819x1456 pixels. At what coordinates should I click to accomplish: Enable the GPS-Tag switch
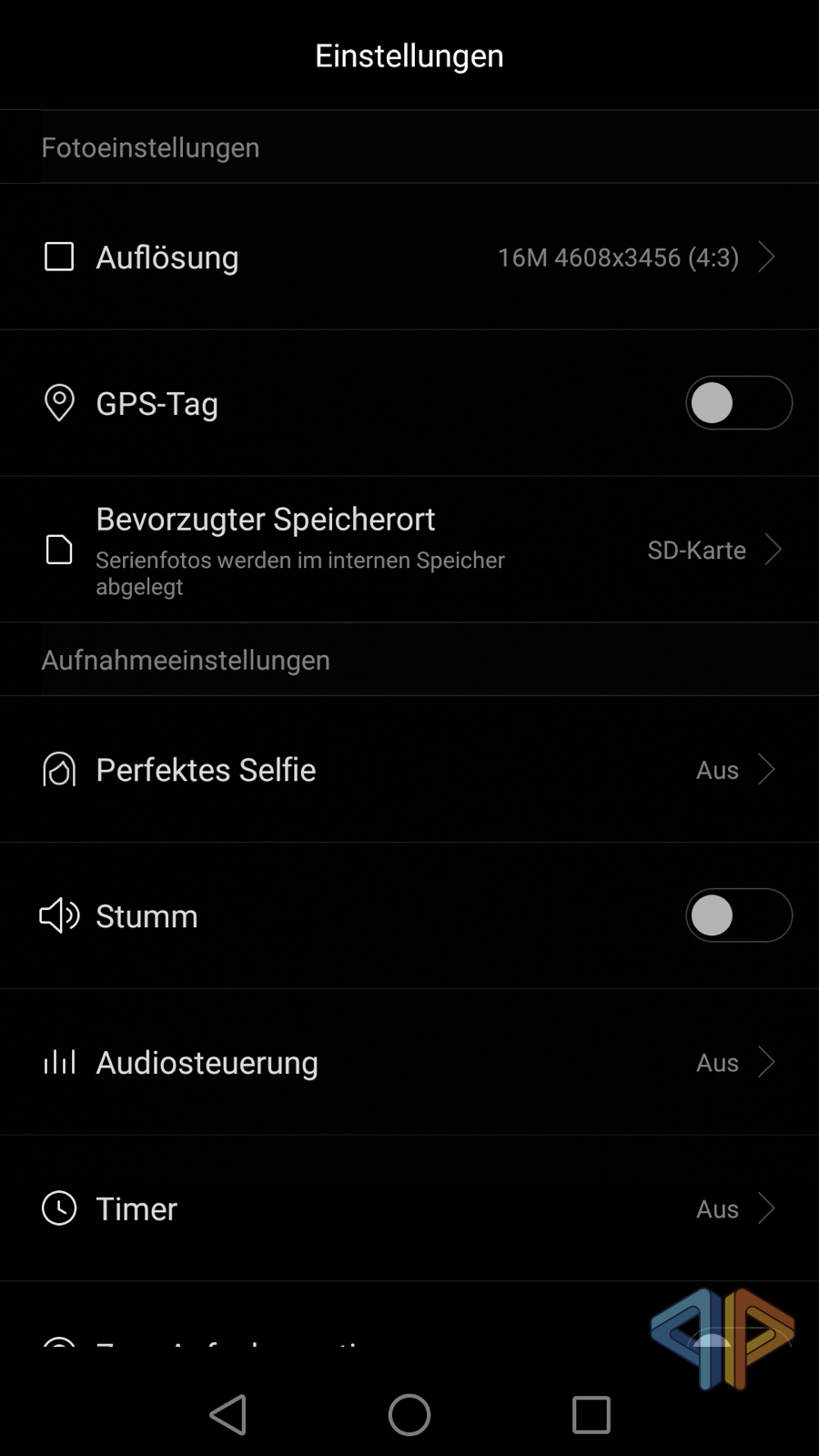click(738, 403)
